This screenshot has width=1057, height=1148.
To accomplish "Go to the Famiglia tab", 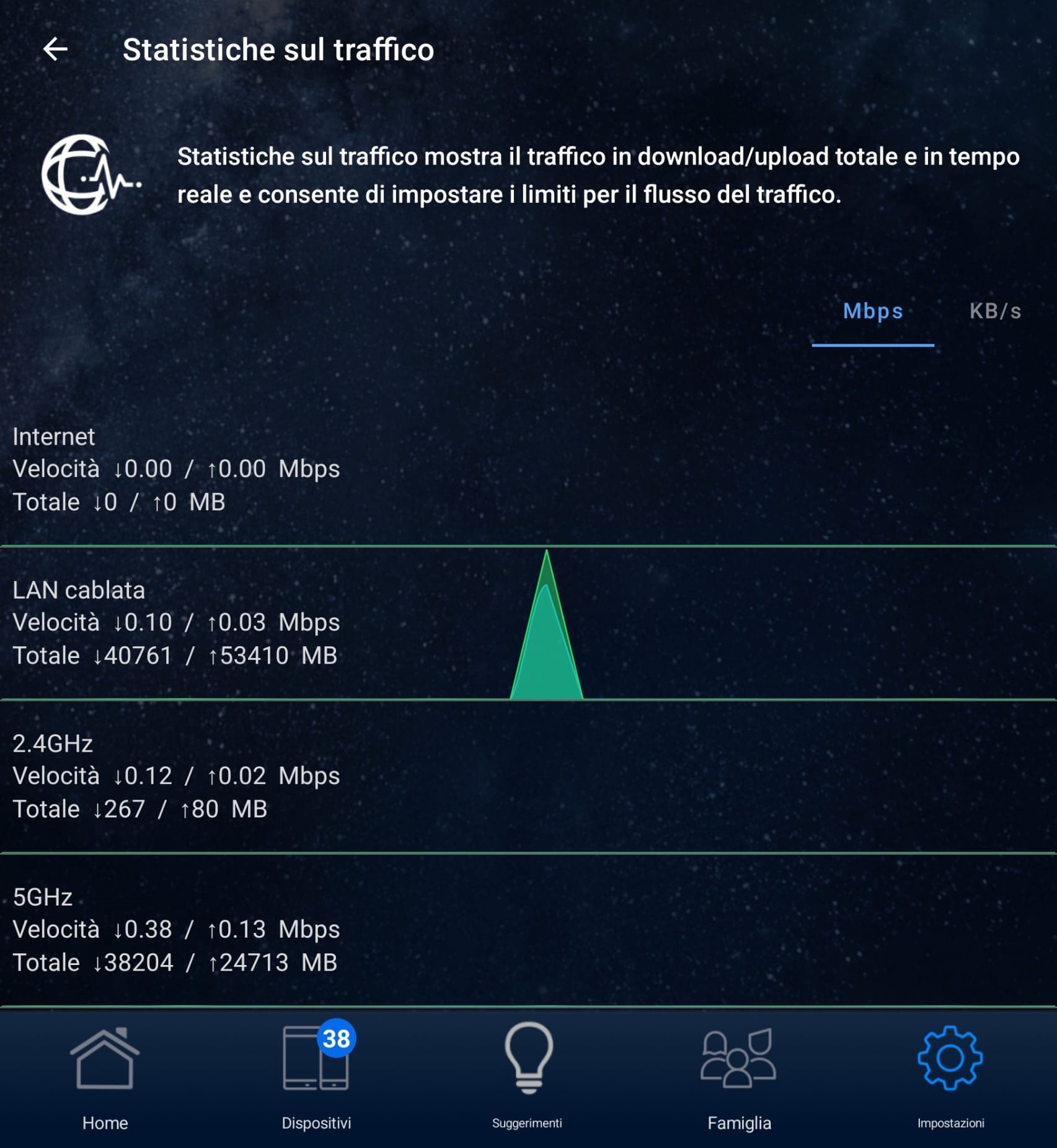I will (739, 1077).
